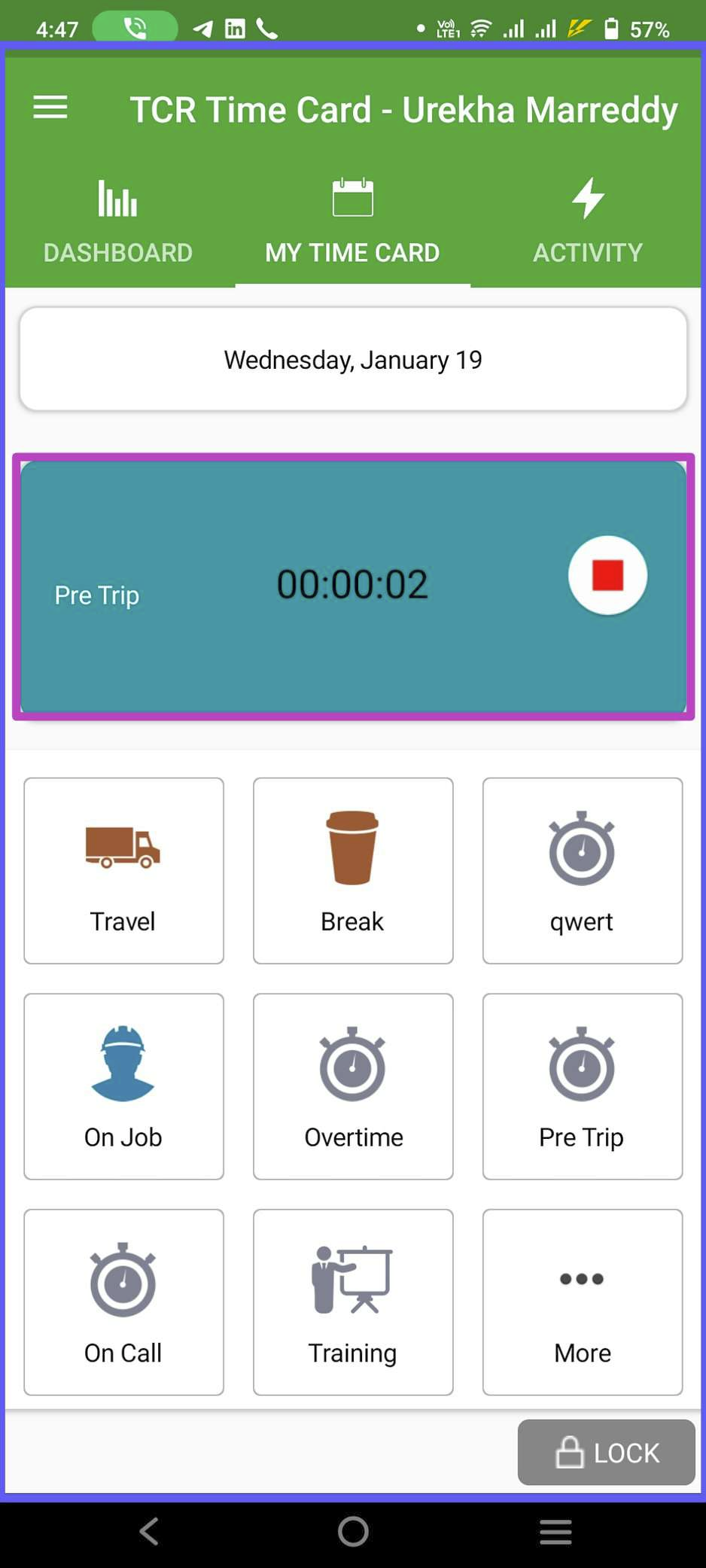Viewport: 706px width, 1568px height.
Task: Stop the running Pre Trip timer
Action: [x=607, y=575]
